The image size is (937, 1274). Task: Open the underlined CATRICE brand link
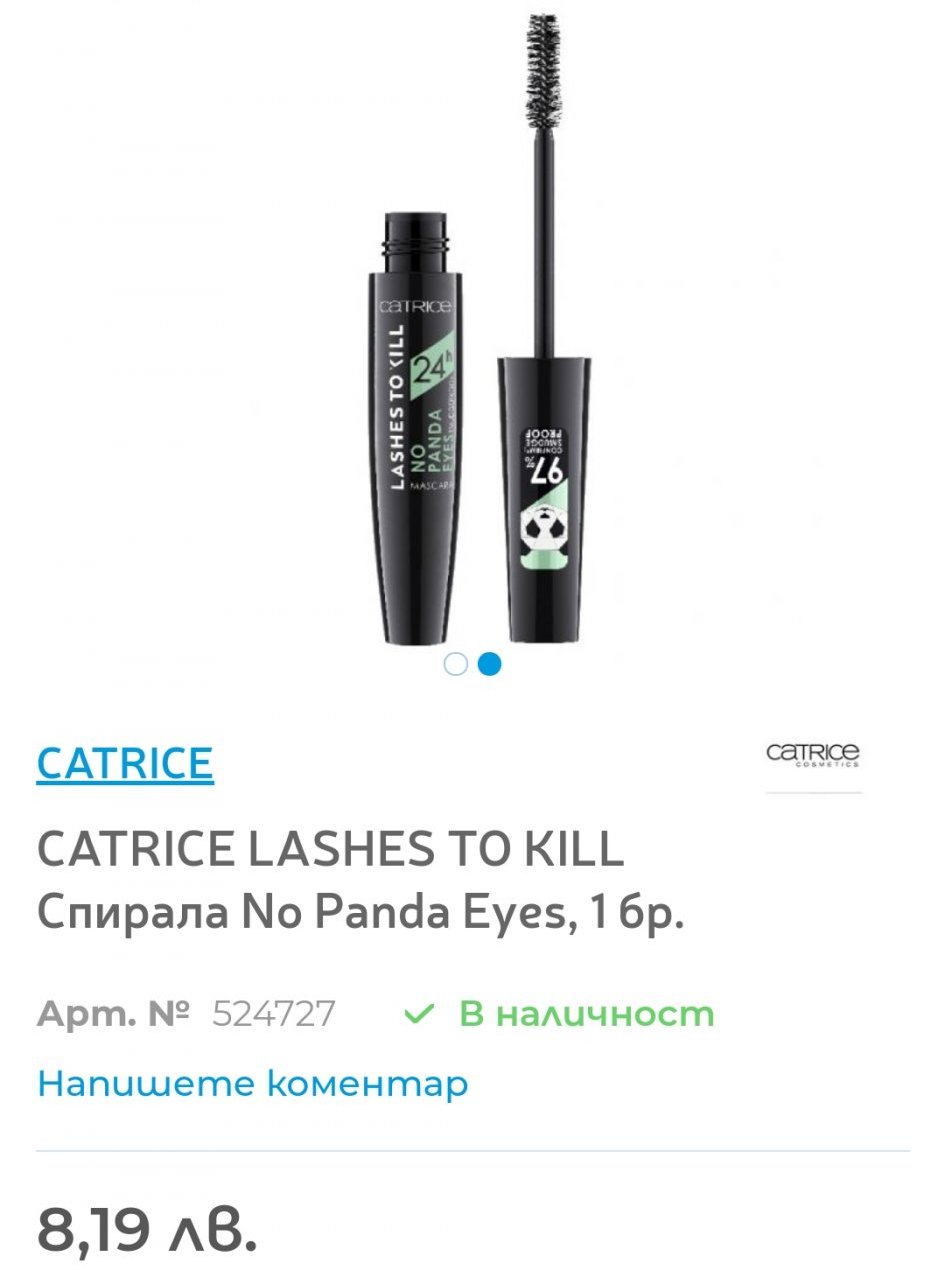point(125,763)
